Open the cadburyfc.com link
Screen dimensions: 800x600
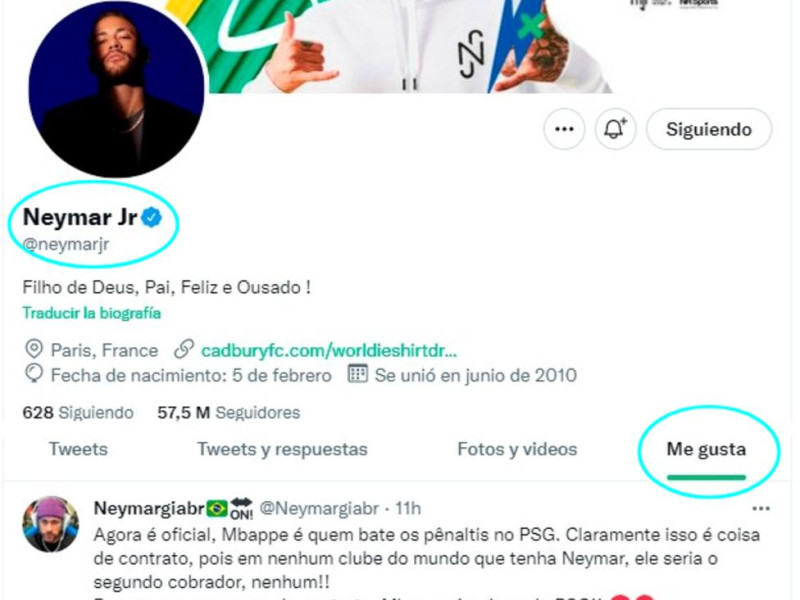(x=329, y=350)
